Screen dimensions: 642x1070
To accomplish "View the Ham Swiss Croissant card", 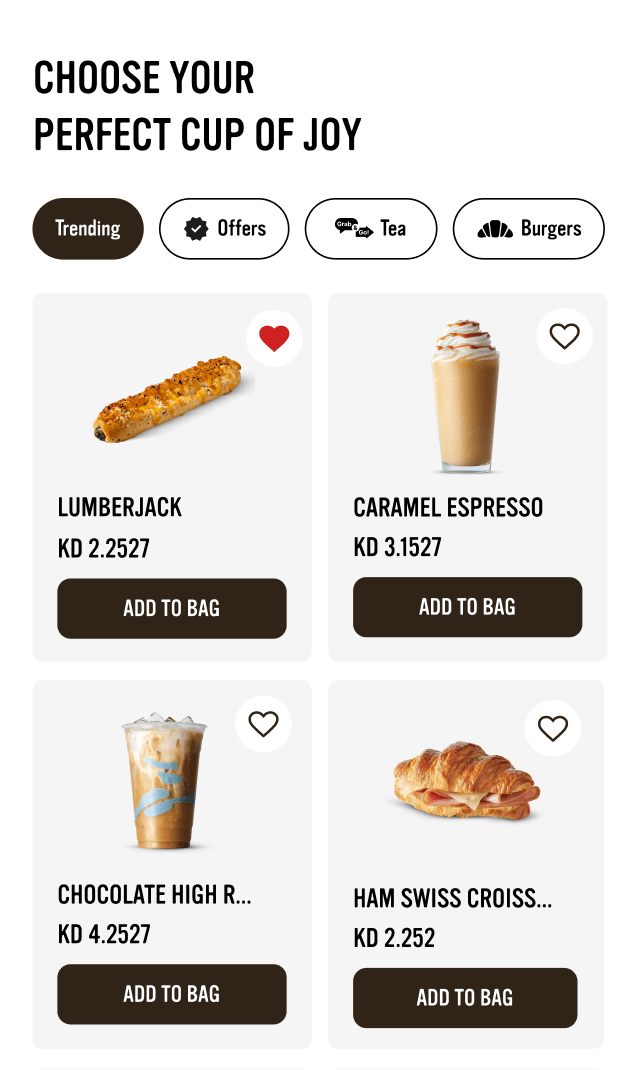I will pyautogui.click(x=465, y=790).
